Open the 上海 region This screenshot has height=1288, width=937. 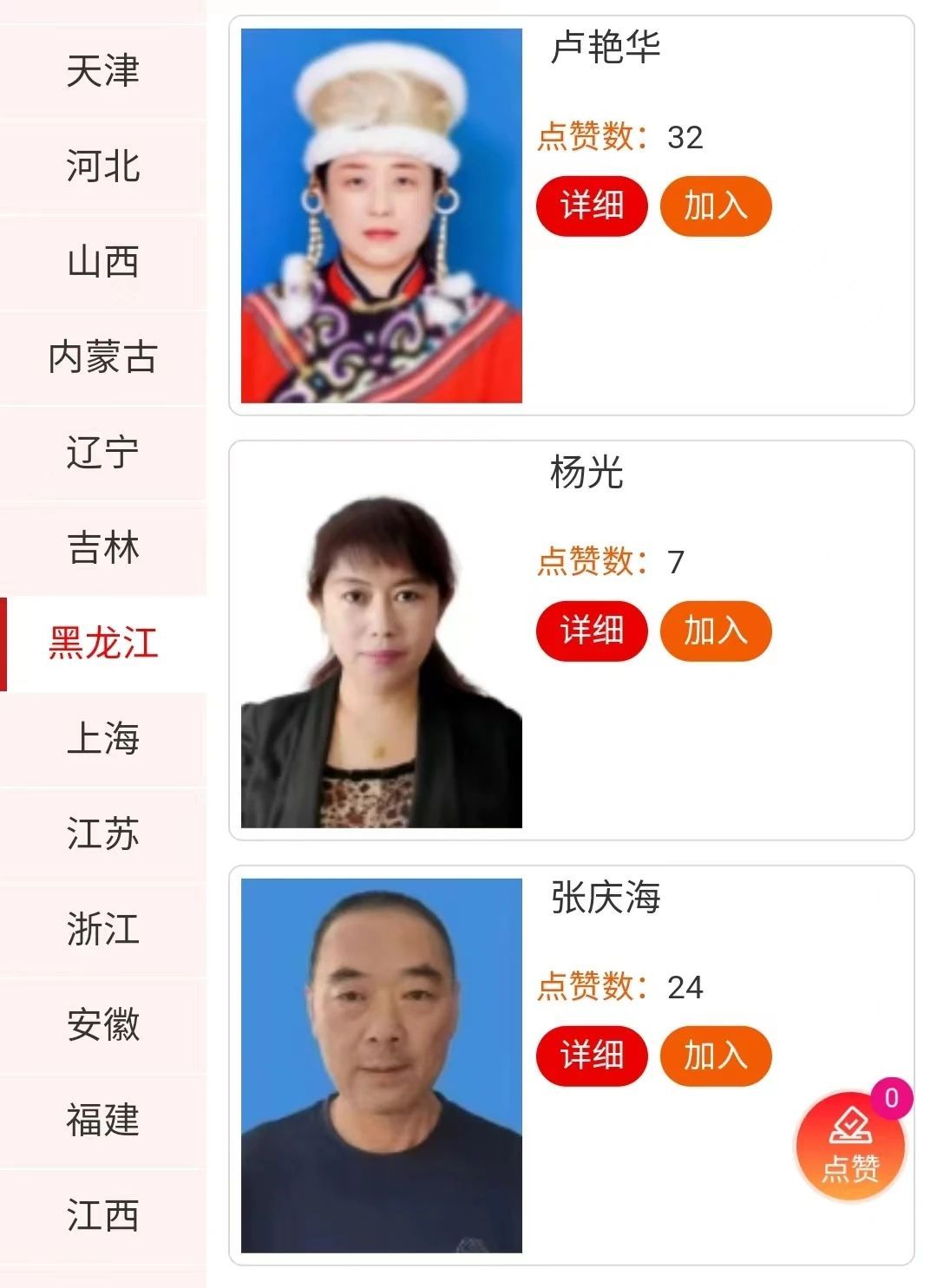102,739
